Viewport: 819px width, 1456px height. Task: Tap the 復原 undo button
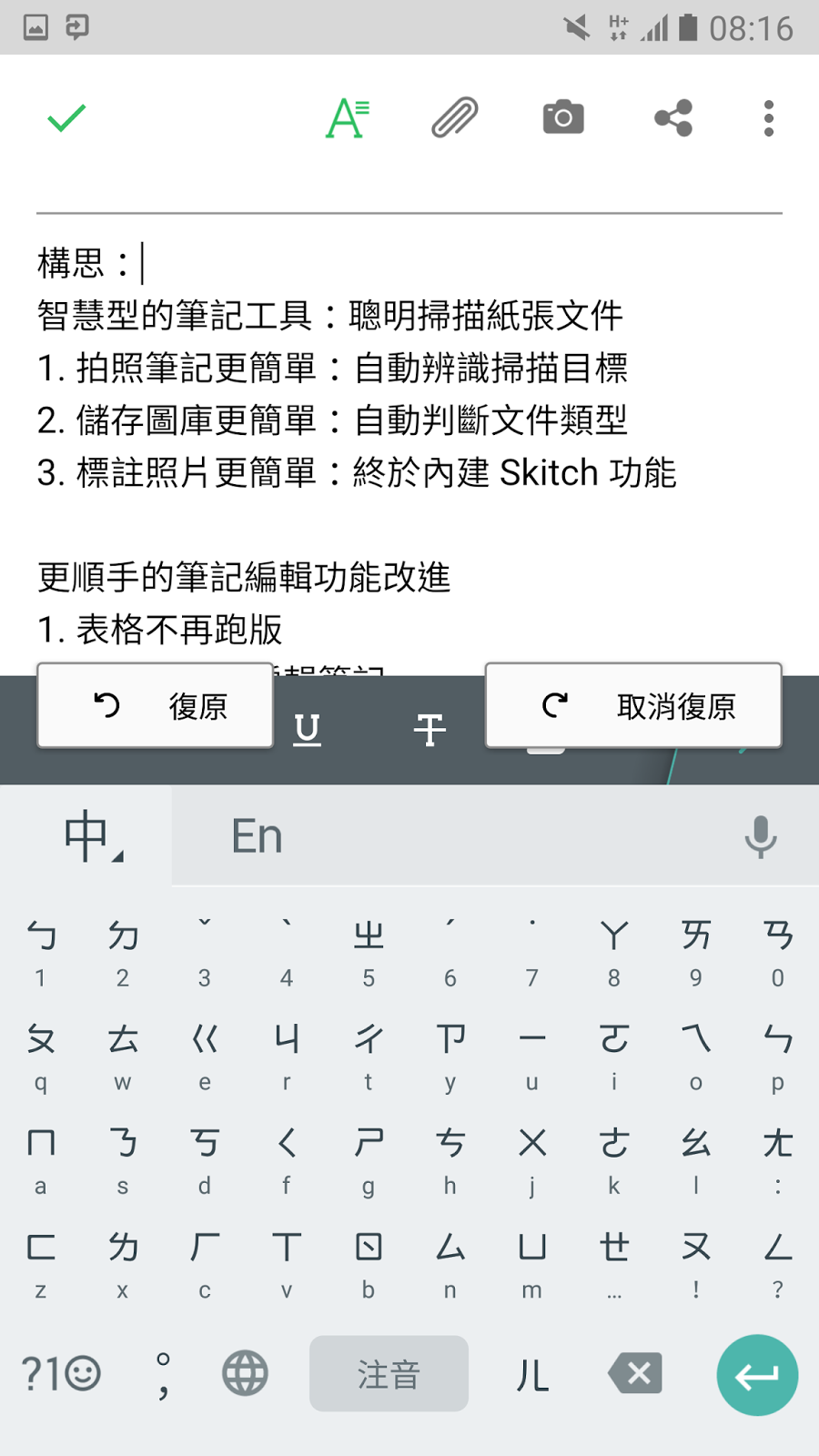point(156,706)
